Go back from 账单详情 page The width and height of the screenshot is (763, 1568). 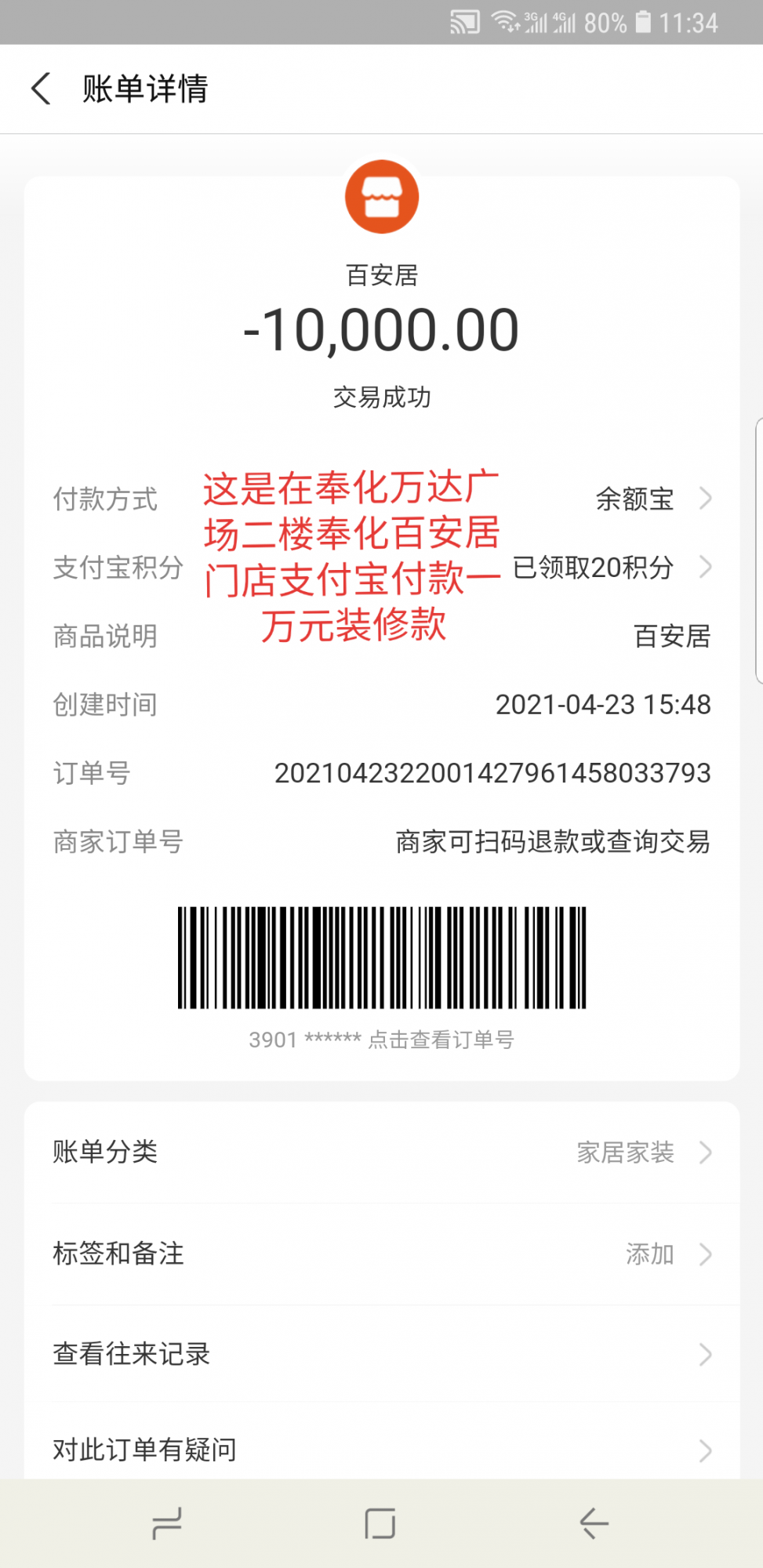pos(41,89)
